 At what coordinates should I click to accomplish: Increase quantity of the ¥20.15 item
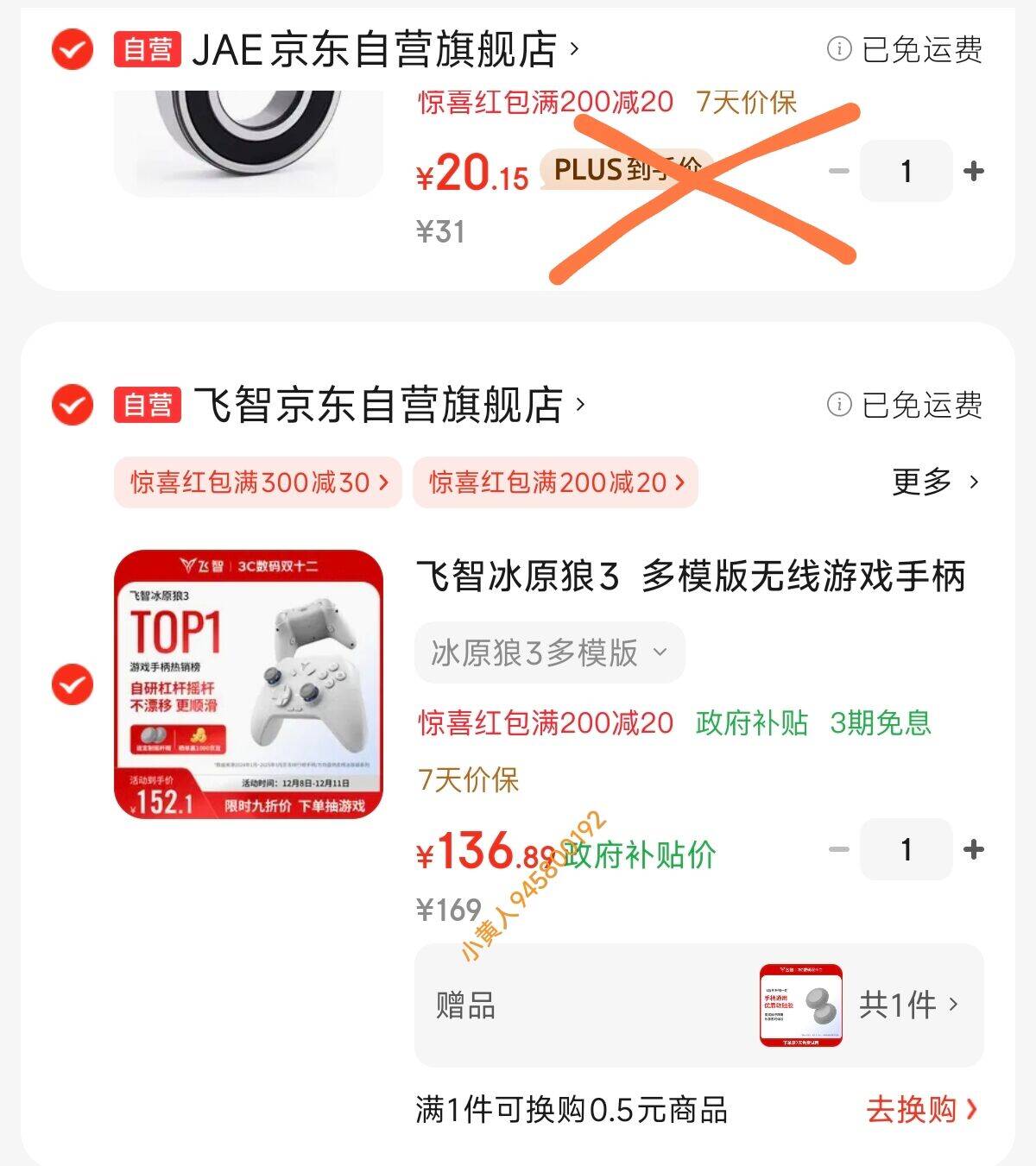974,171
